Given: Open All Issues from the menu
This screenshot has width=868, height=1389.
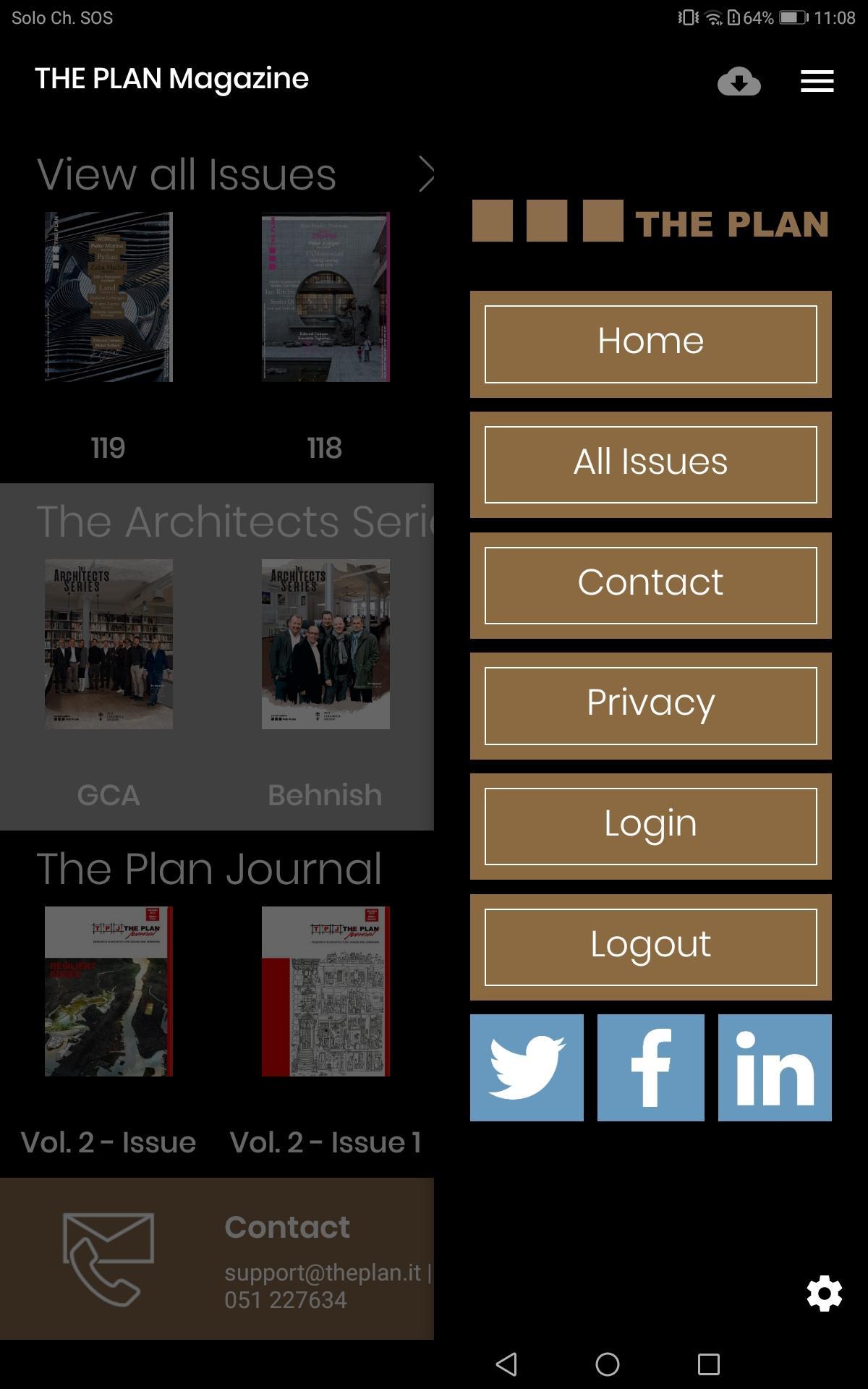Looking at the screenshot, I should click(650, 464).
